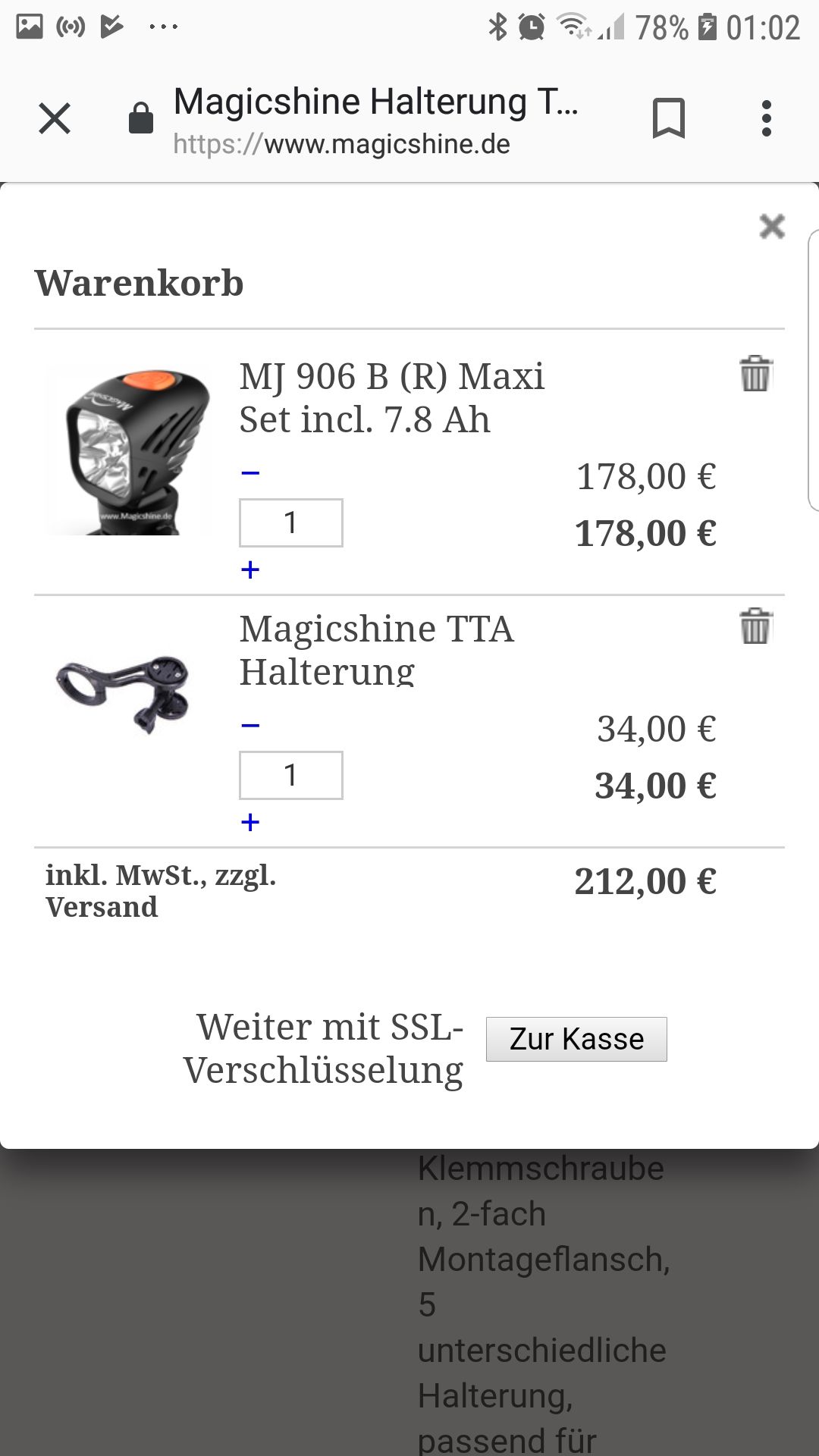Edit quantity field for TTA Halterung
The height and width of the screenshot is (1456, 819).
tap(291, 775)
